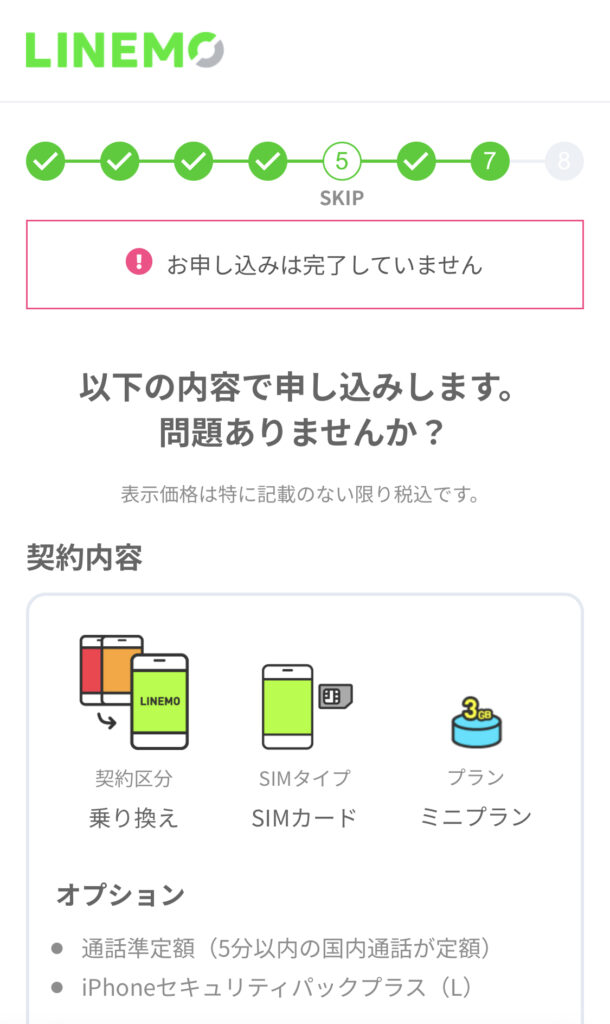Open the LINEMO home link in header
610x1024 pixels.
(x=125, y=50)
